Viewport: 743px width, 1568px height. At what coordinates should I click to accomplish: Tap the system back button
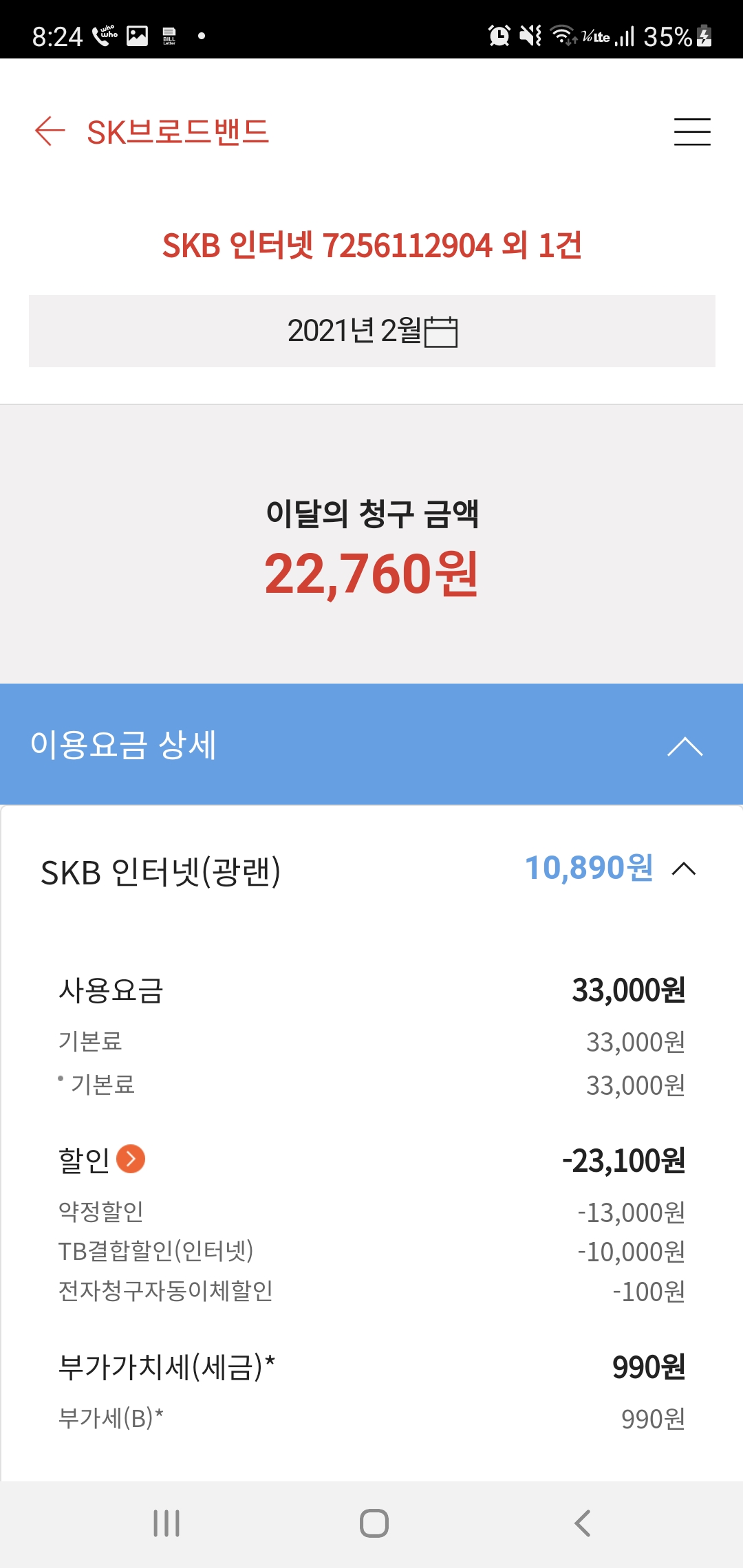(582, 1523)
